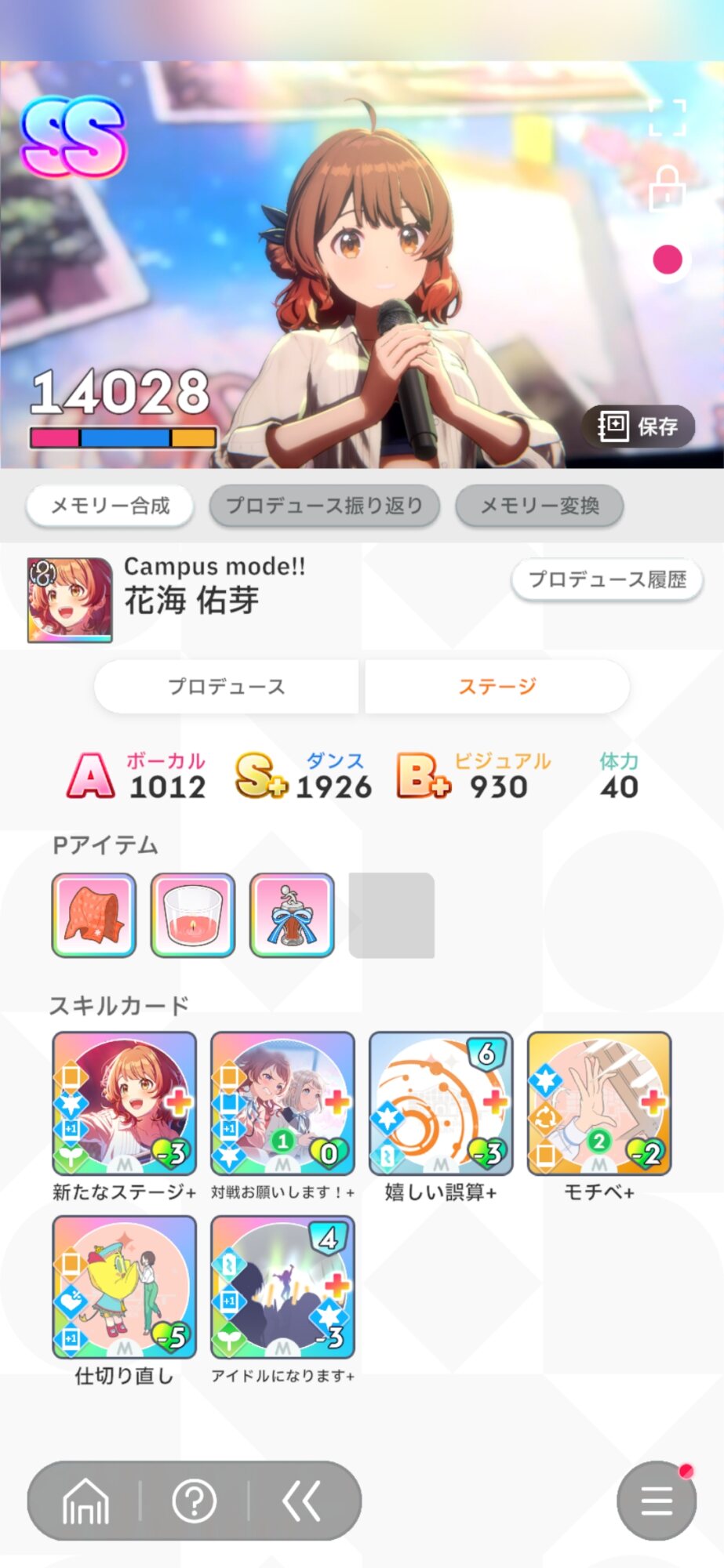This screenshot has width=724, height=1568.
Task: Open the candle glass P item
Action: (193, 915)
